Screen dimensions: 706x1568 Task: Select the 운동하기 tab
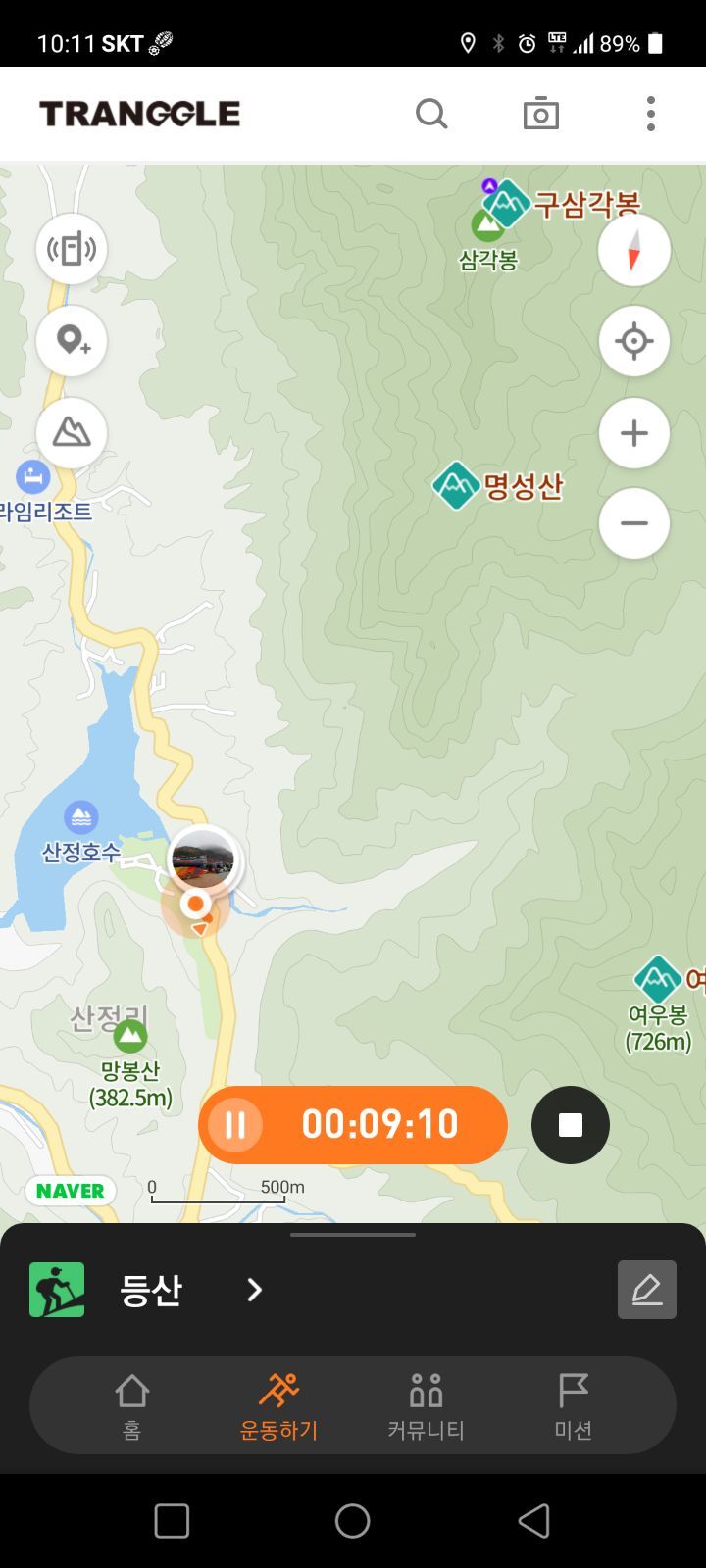[x=278, y=1406]
